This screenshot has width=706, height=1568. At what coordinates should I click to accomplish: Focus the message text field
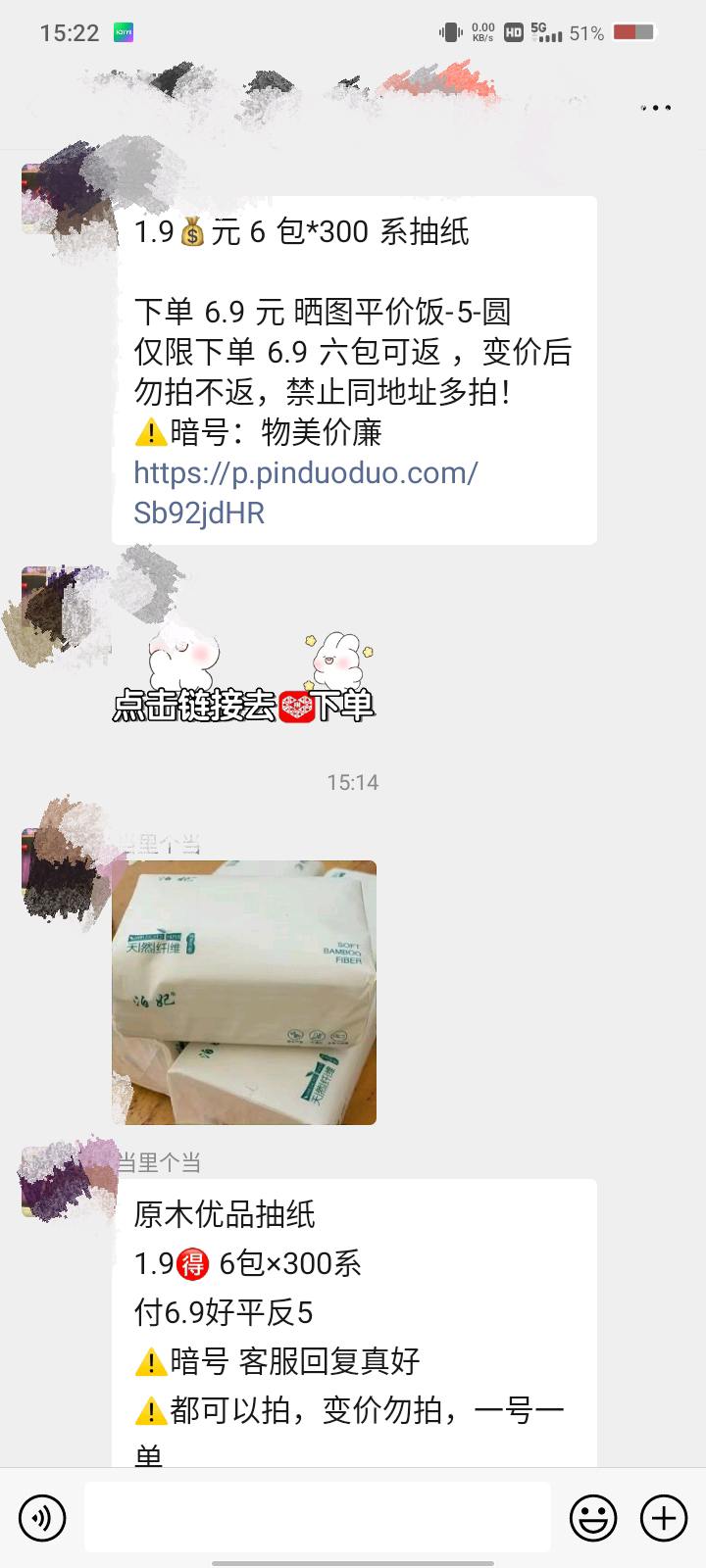pos(317,1518)
